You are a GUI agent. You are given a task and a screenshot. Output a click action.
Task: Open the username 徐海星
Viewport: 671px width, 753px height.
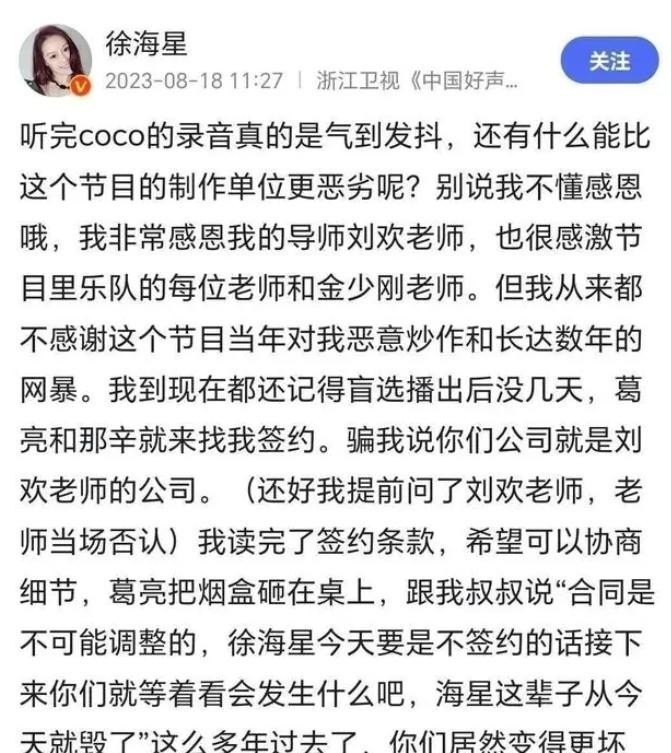pos(147,43)
